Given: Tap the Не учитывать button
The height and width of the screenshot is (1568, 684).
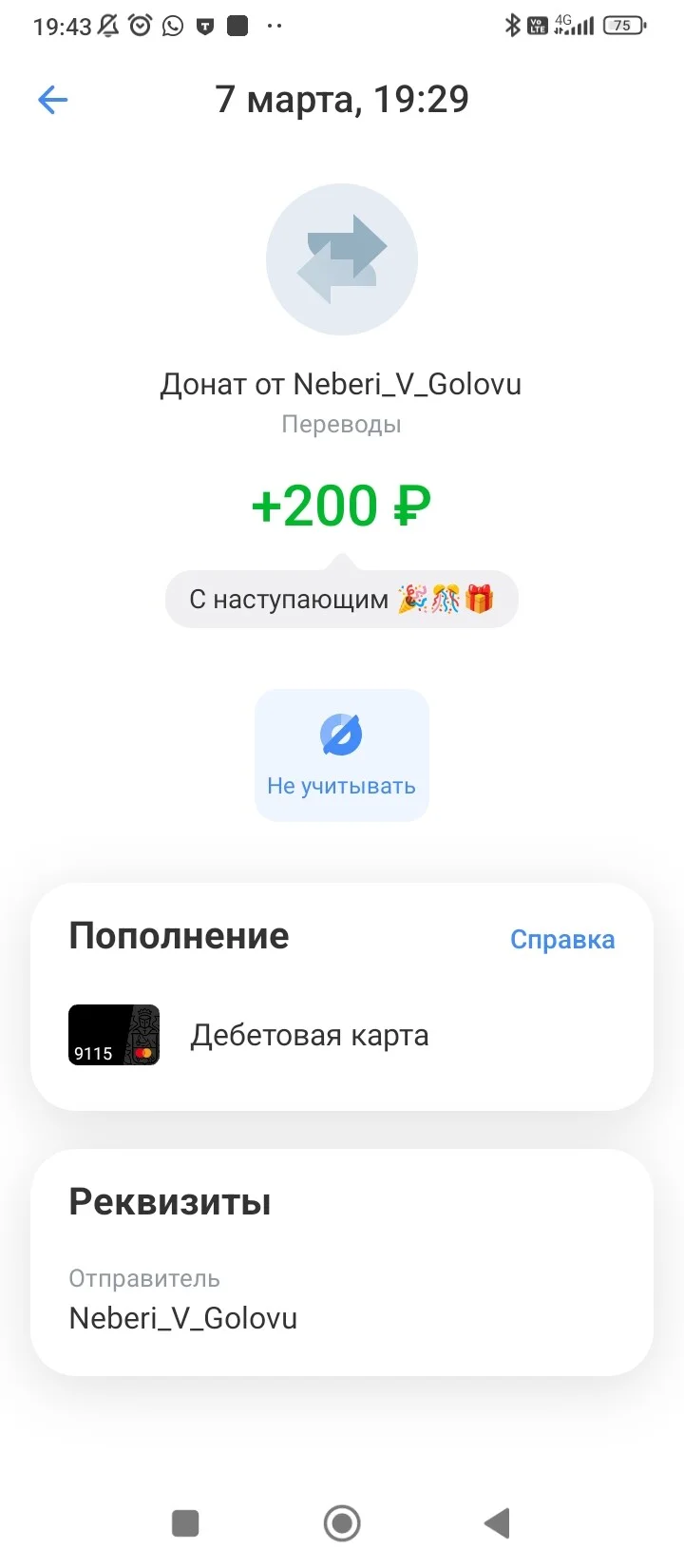Looking at the screenshot, I should click(x=342, y=755).
